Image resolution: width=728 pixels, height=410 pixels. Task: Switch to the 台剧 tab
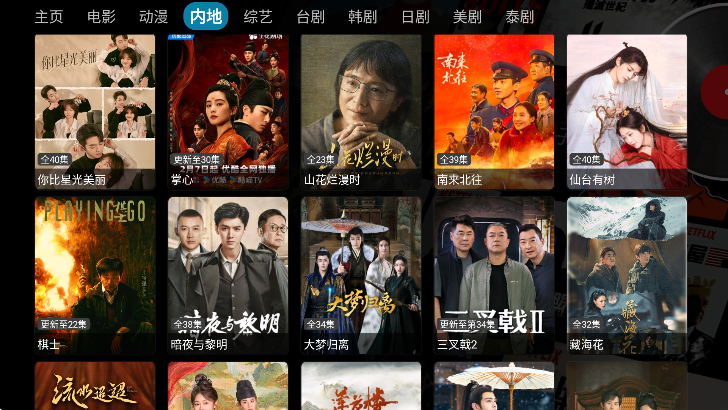310,17
